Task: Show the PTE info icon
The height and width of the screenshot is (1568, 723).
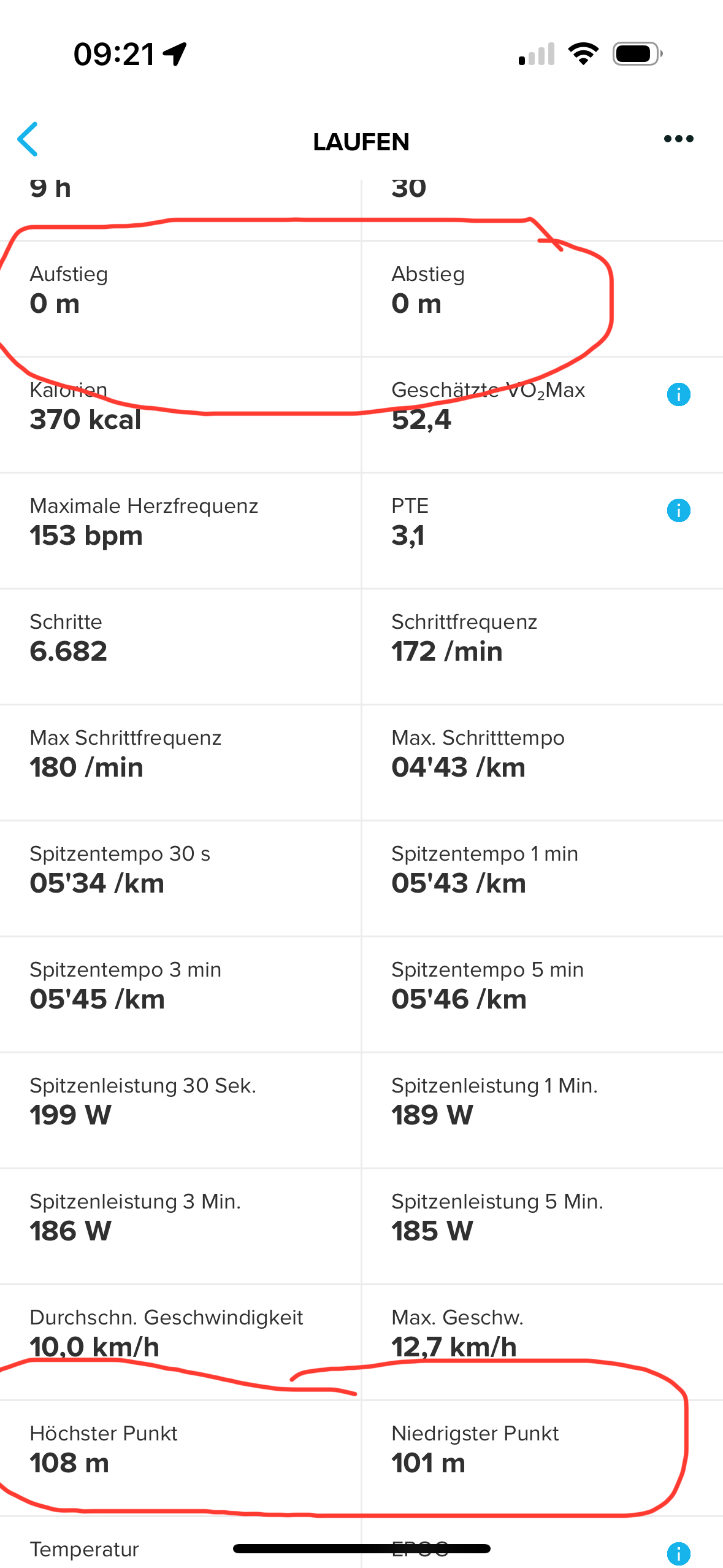Action: (x=678, y=510)
